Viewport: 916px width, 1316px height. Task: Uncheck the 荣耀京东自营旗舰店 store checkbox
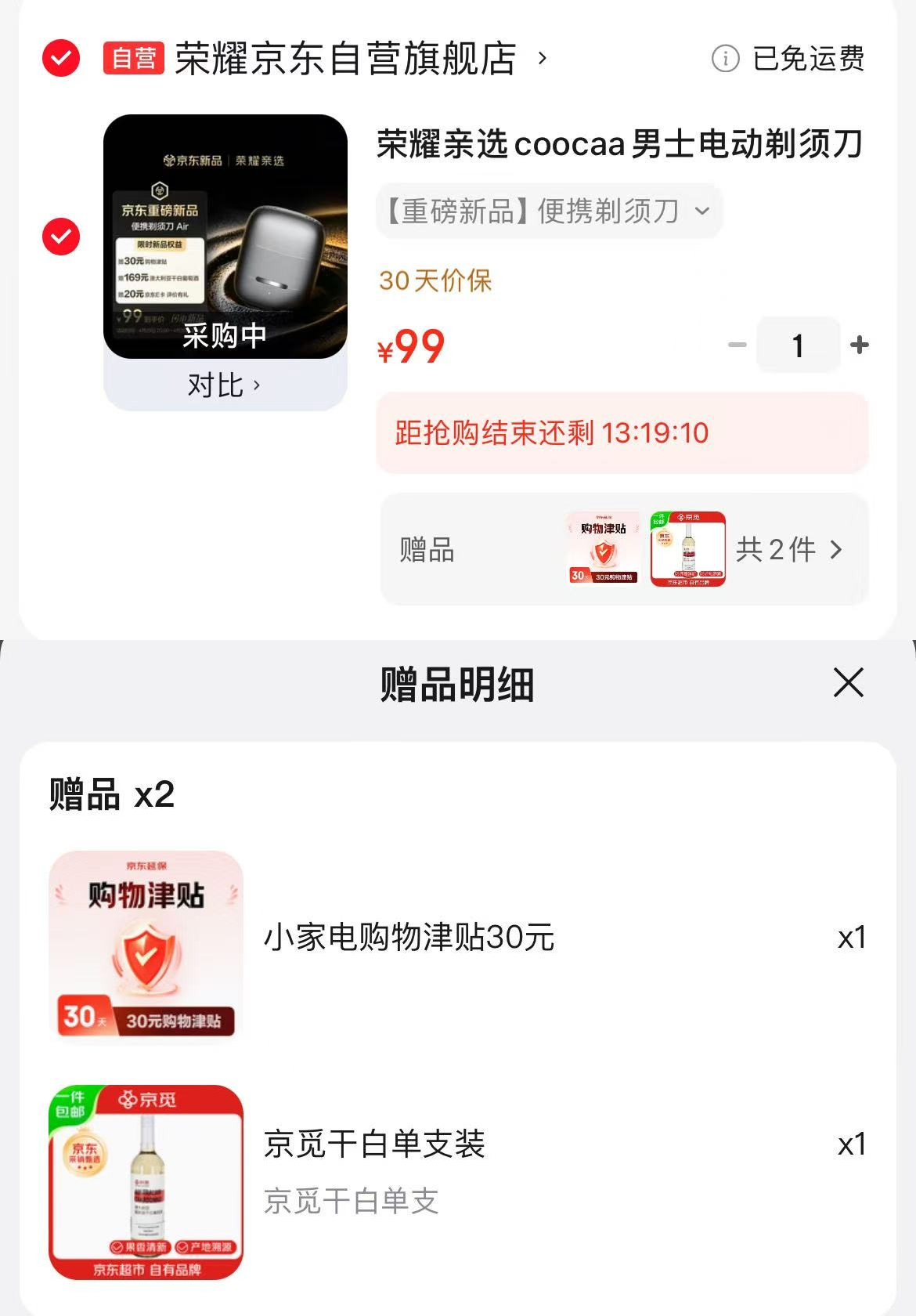[x=61, y=58]
